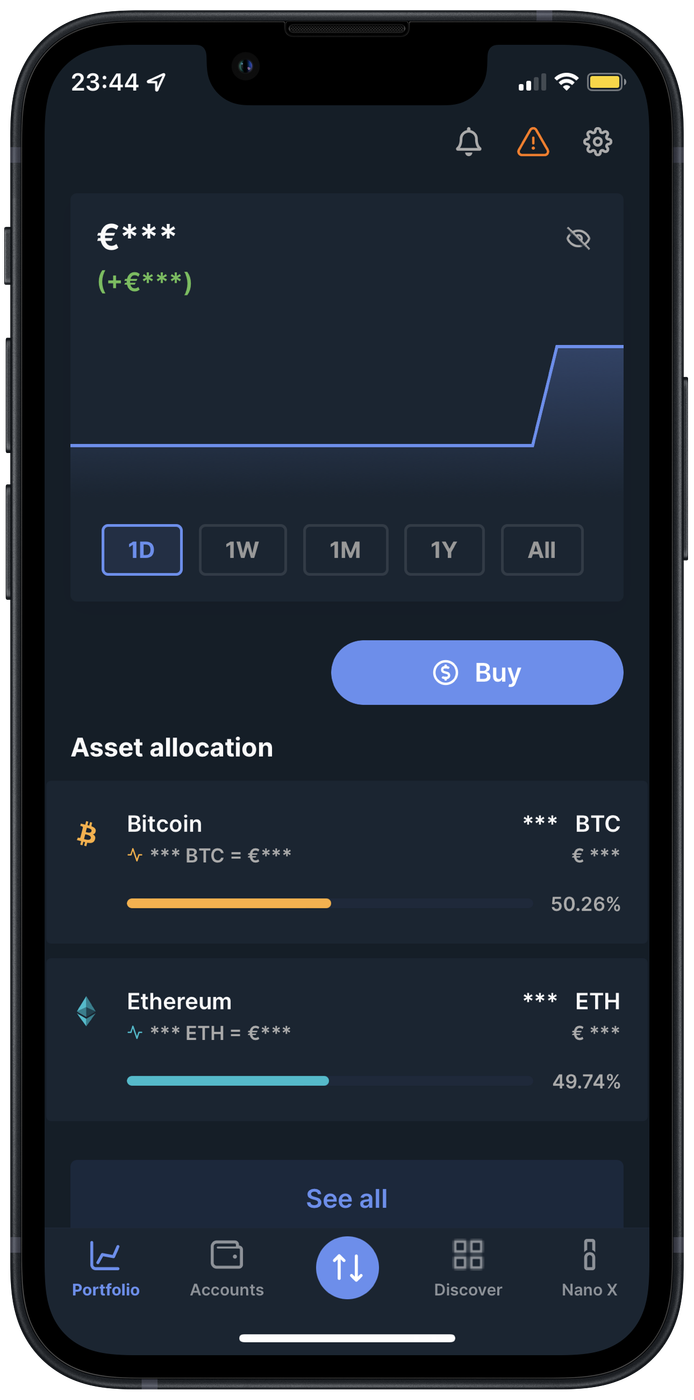Show the All time chart range

(541, 550)
